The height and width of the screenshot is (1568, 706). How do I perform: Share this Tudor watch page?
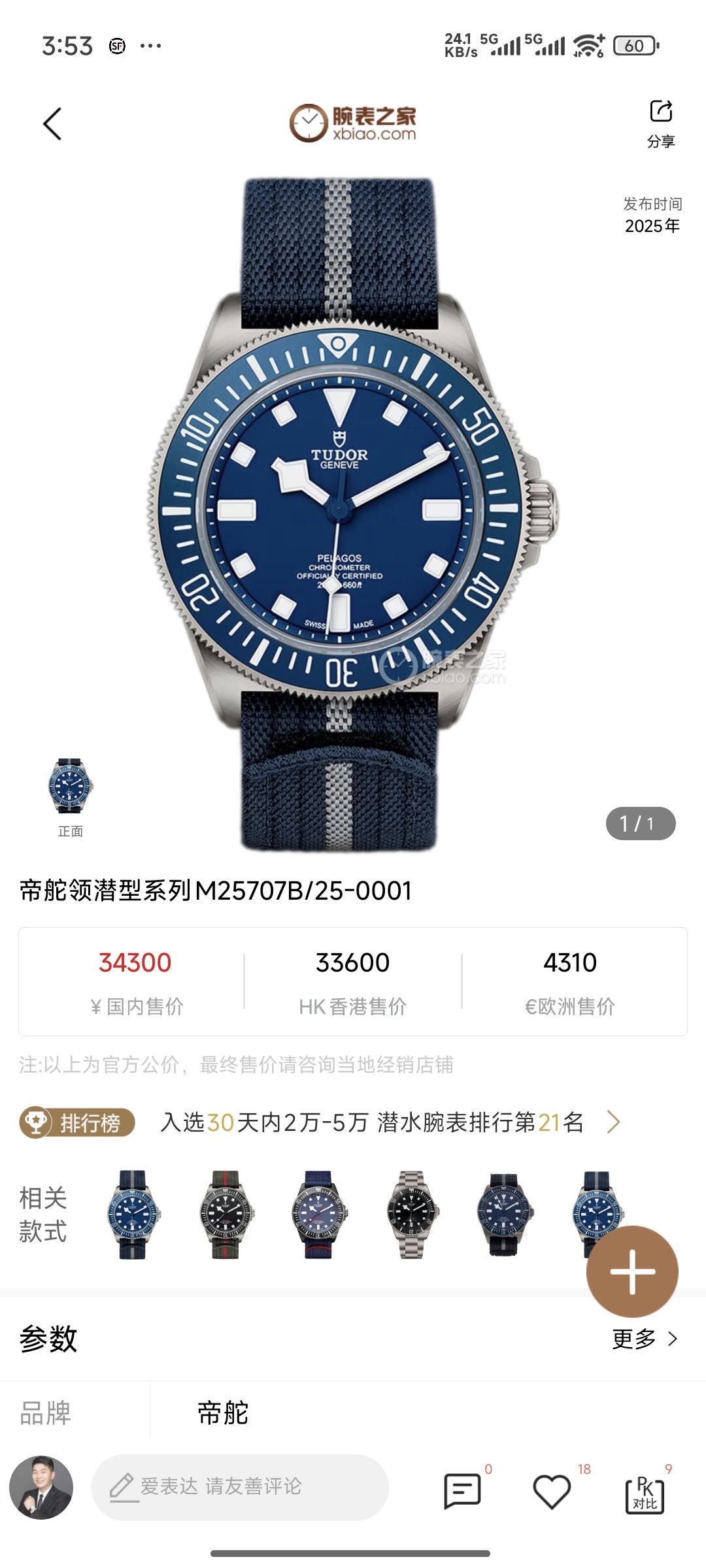660,123
